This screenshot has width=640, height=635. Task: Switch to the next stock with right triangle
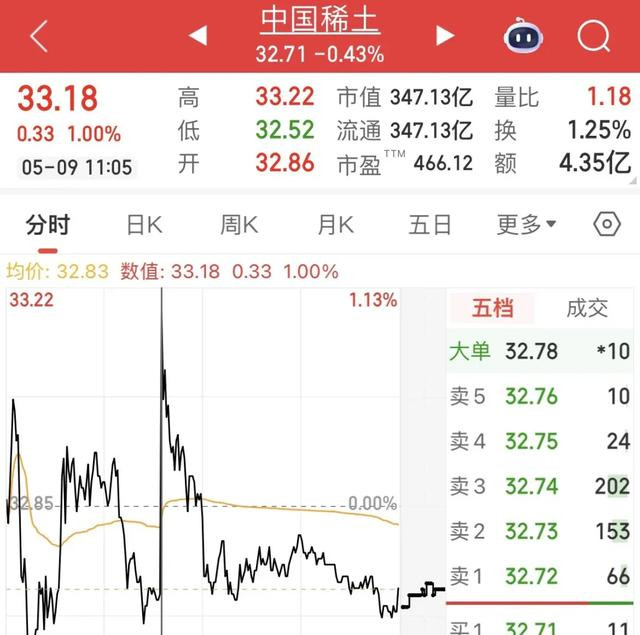pyautogui.click(x=444, y=37)
